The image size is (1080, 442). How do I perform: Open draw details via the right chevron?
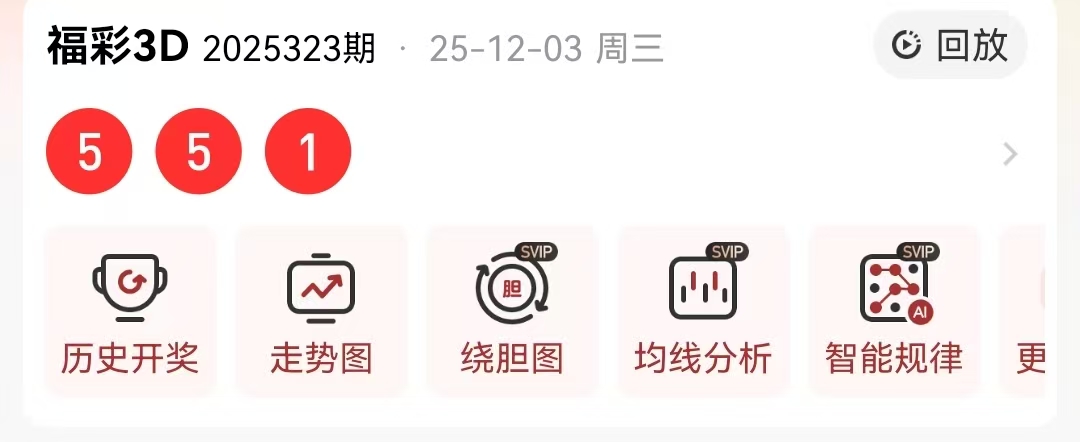(x=1010, y=154)
